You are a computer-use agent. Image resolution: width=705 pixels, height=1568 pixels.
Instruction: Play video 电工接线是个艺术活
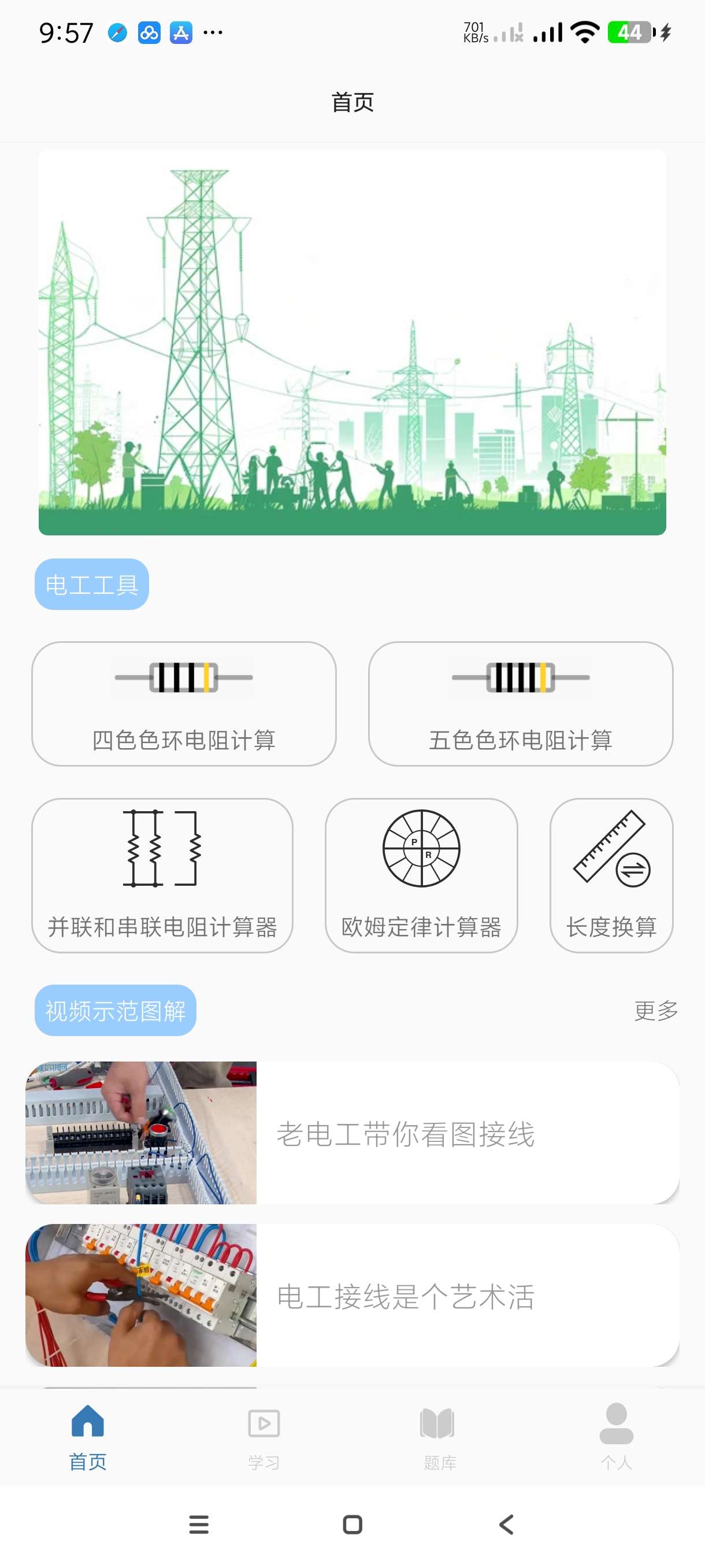[351, 1295]
